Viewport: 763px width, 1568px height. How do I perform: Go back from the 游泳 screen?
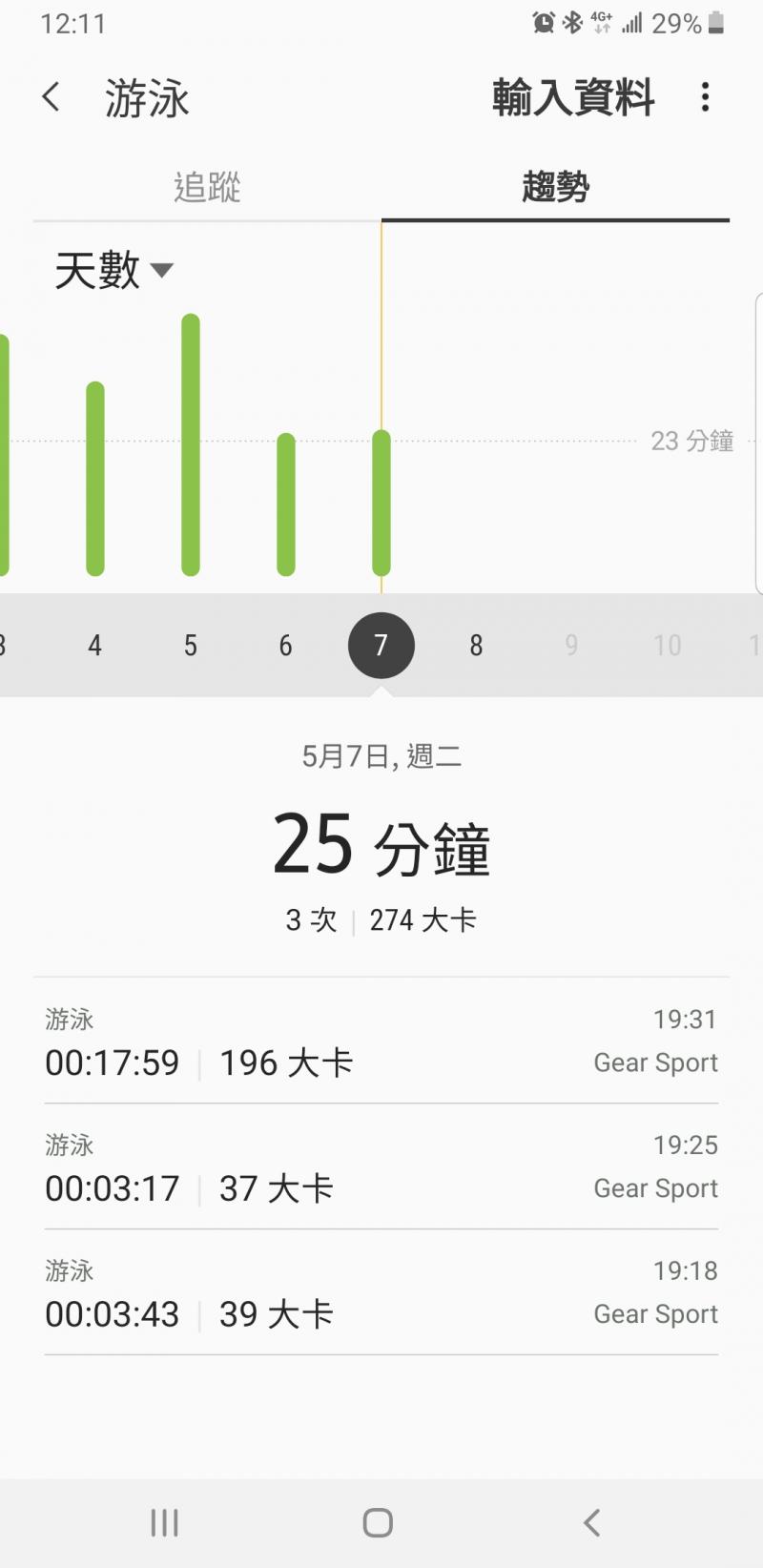52,97
